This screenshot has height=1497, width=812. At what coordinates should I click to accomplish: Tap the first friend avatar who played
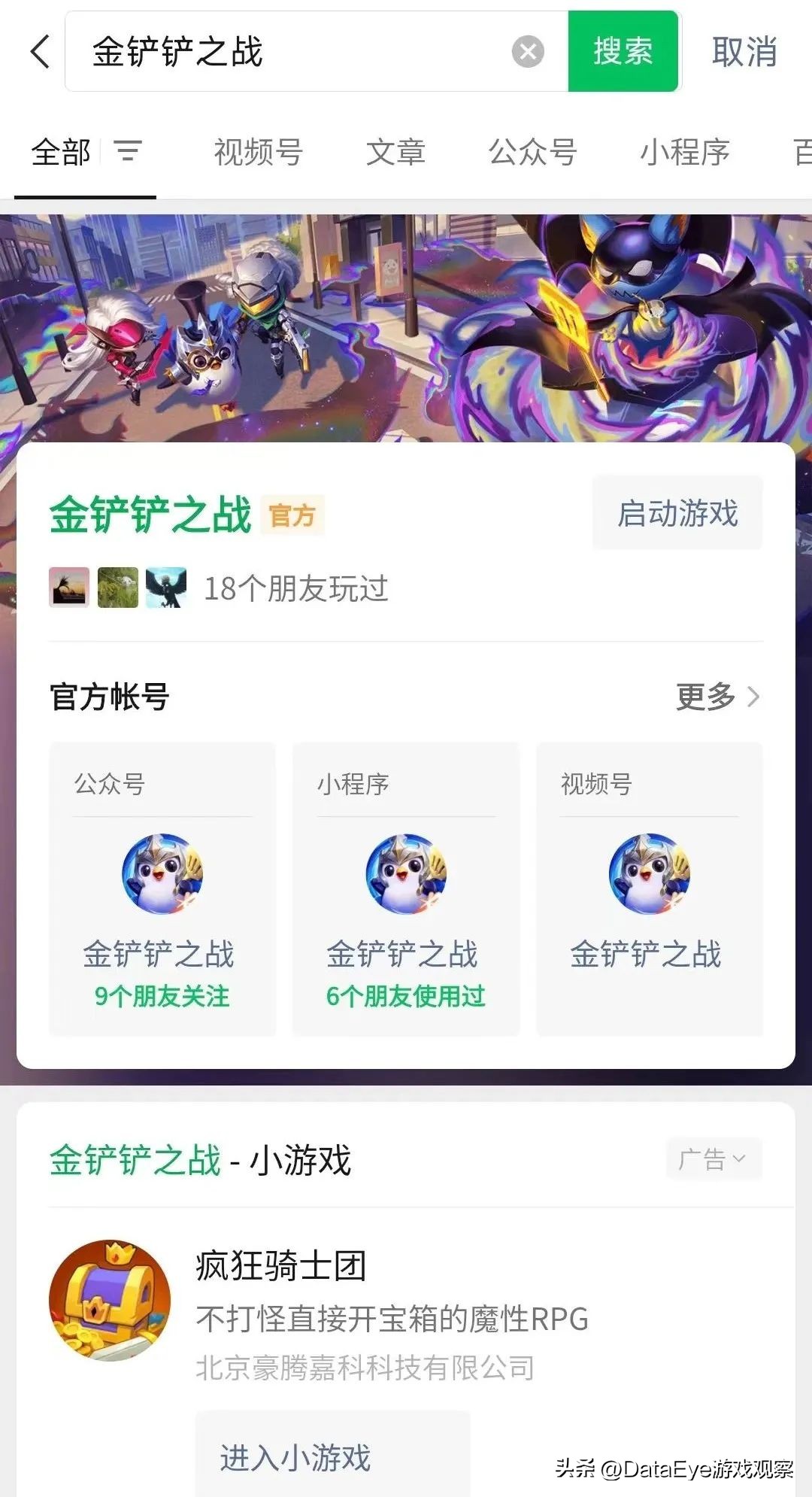coord(68,589)
